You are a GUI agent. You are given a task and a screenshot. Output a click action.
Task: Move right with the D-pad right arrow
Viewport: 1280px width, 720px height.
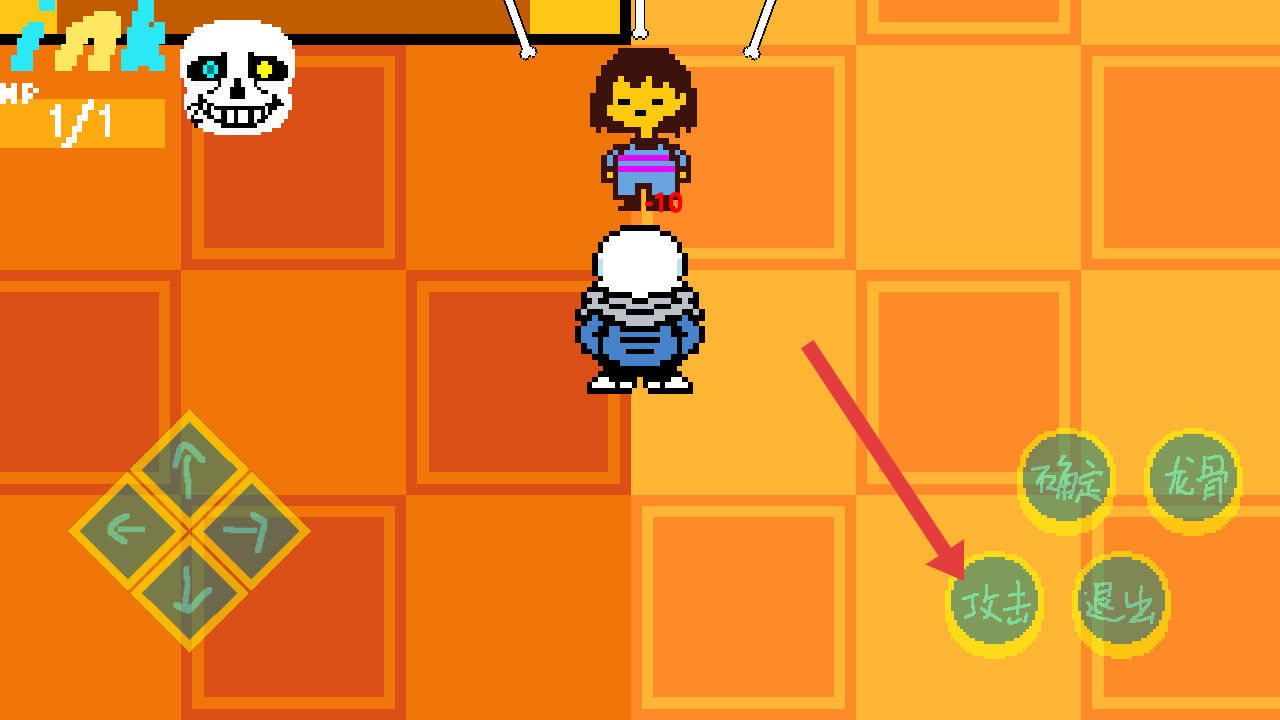pos(250,531)
